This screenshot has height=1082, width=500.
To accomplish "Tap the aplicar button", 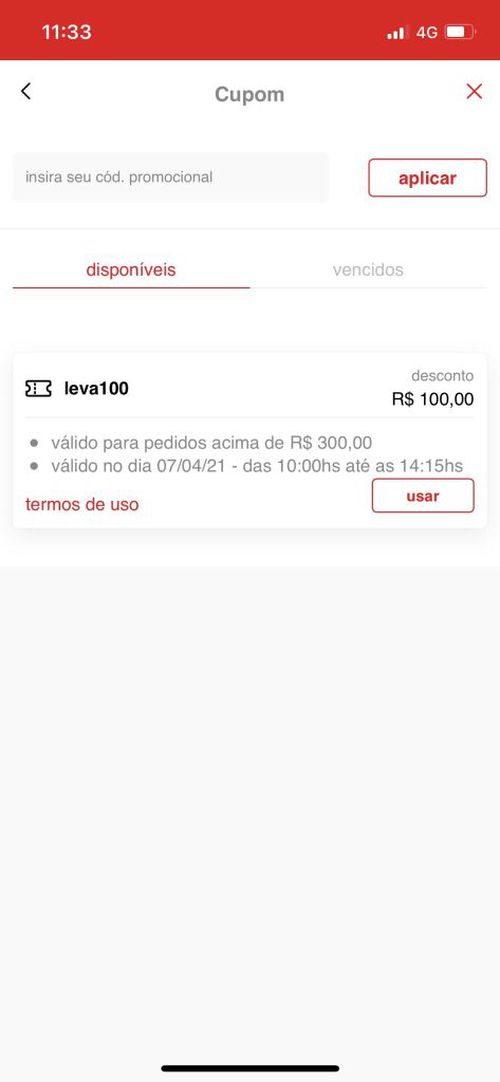I will (x=428, y=178).
